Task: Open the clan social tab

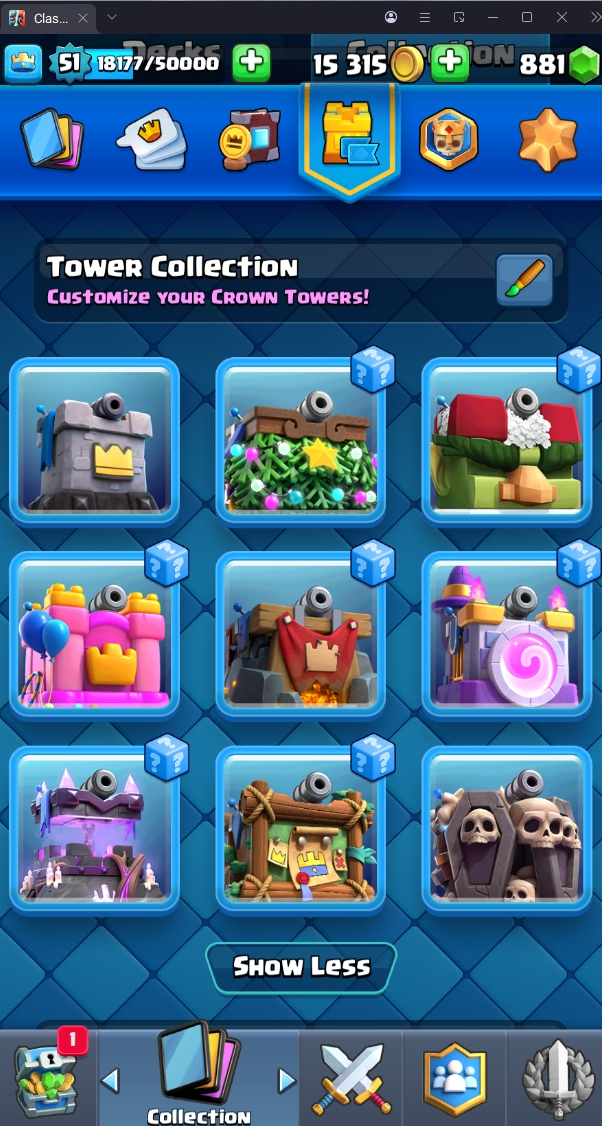Action: point(454,1078)
